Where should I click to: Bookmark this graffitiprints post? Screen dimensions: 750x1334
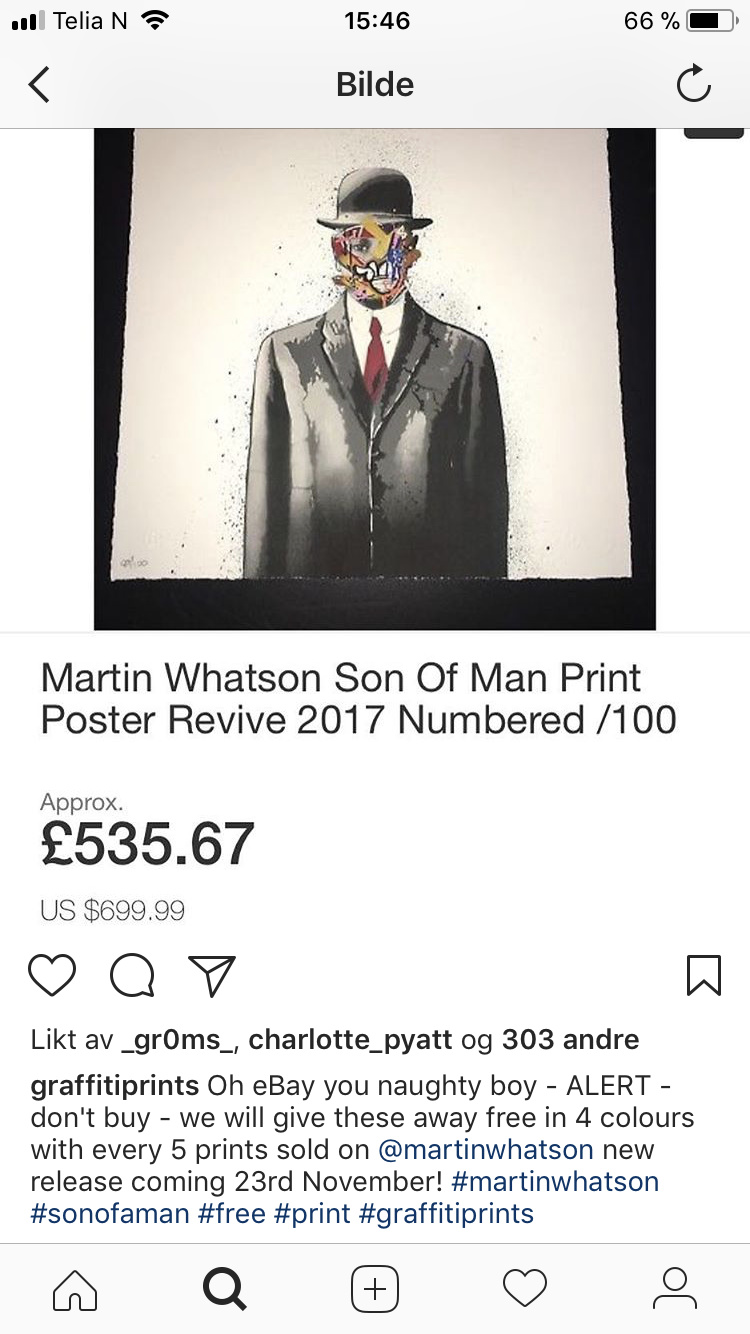point(703,975)
